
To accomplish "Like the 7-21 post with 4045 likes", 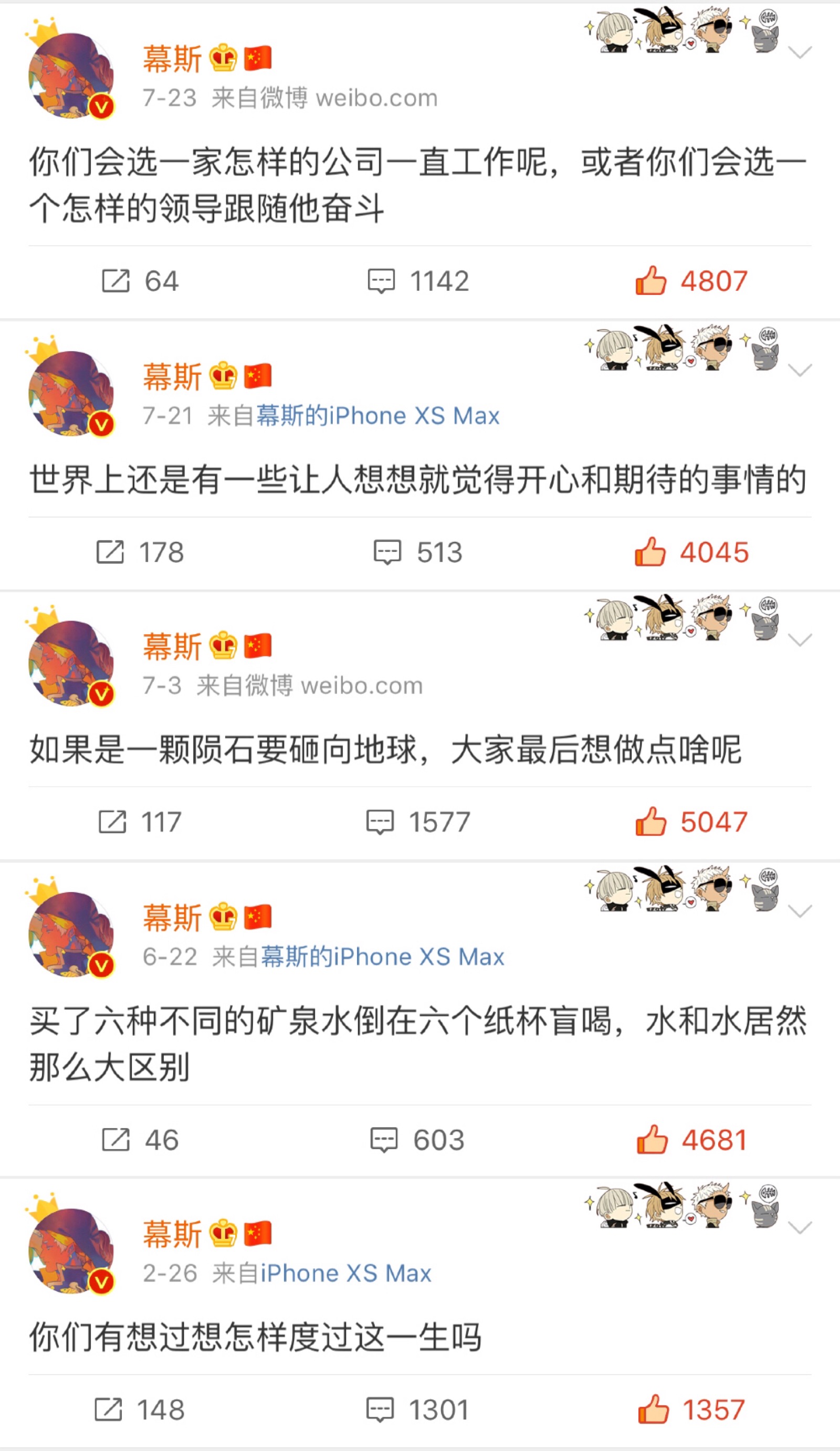I will [691, 552].
